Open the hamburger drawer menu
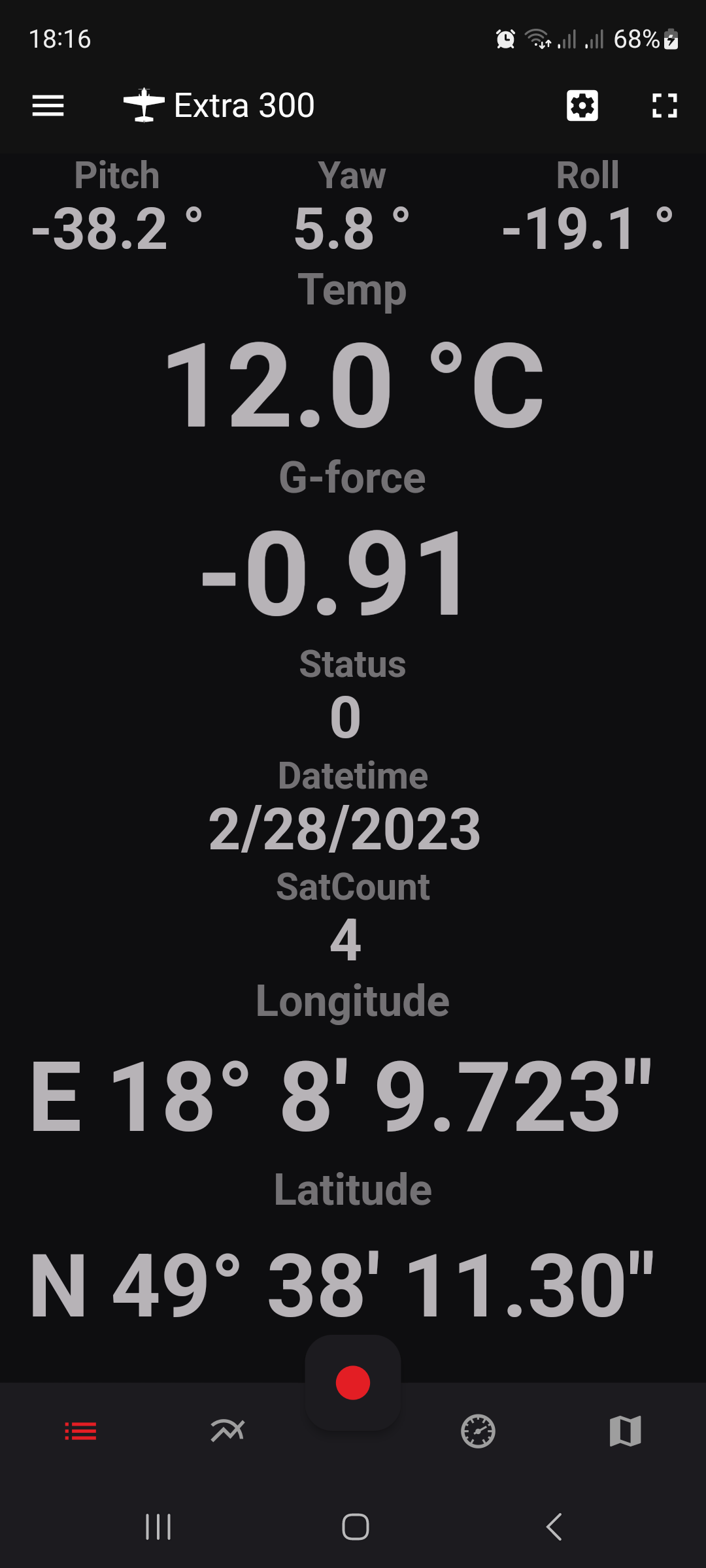 48,105
